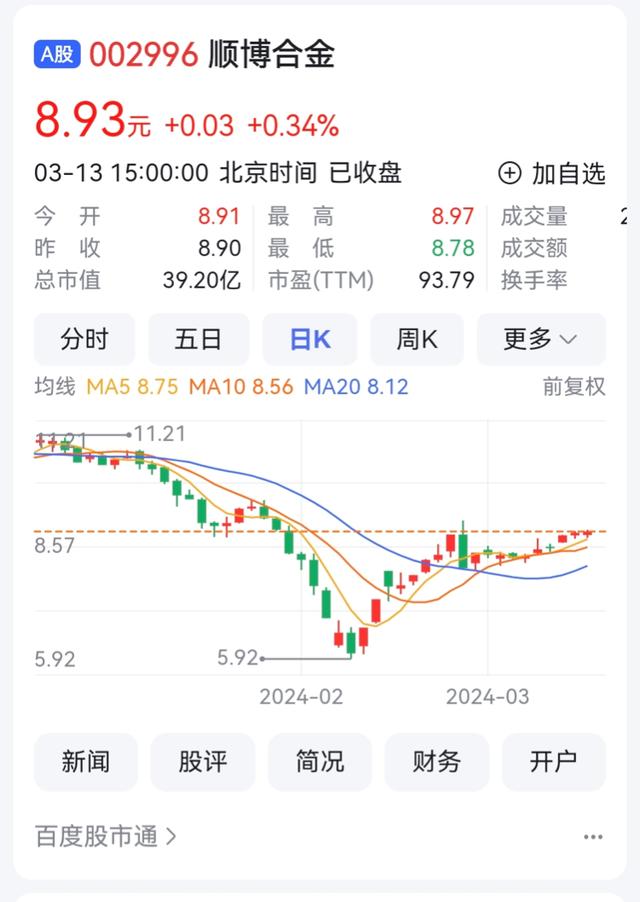Open the 新闻 section
This screenshot has height=902, width=640.
coord(86,762)
